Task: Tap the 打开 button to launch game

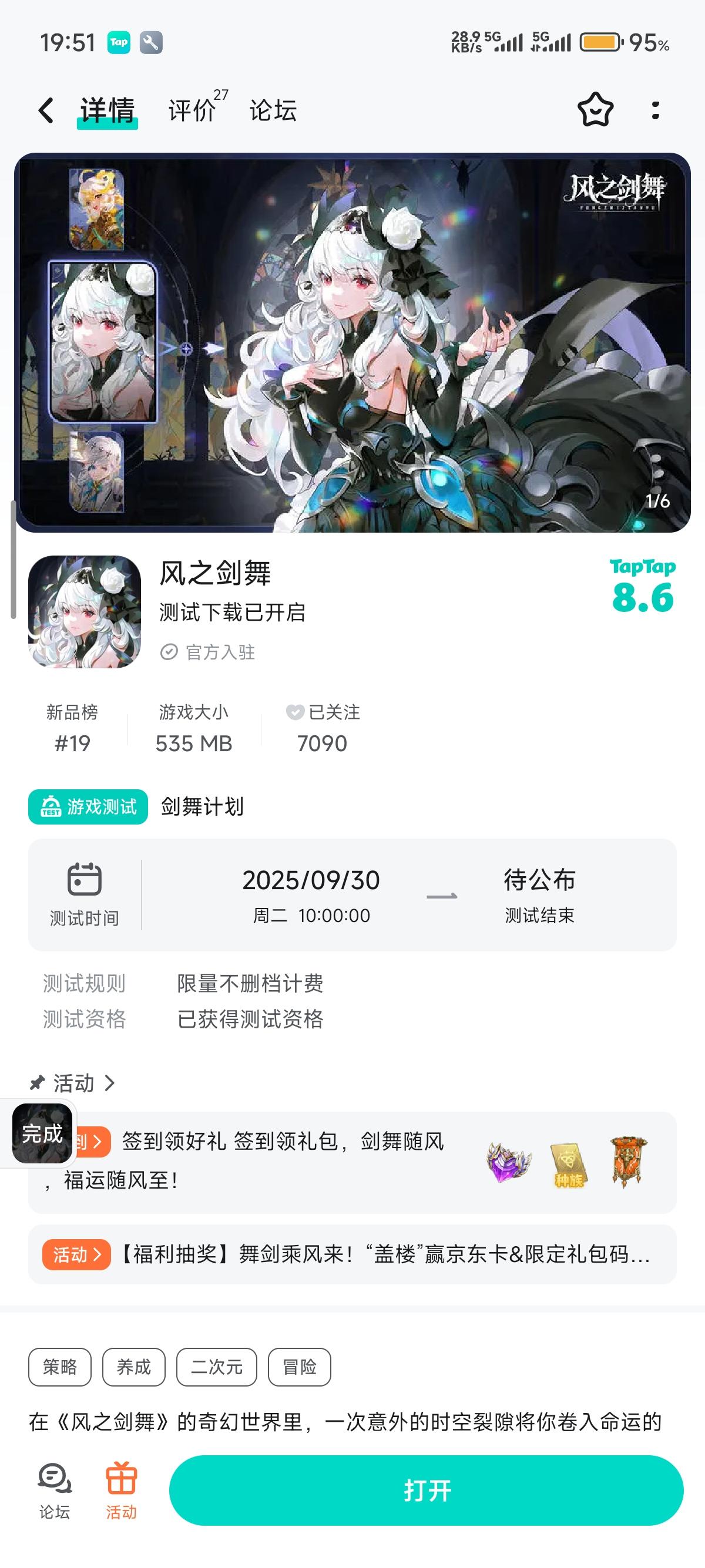Action: pos(426,1490)
